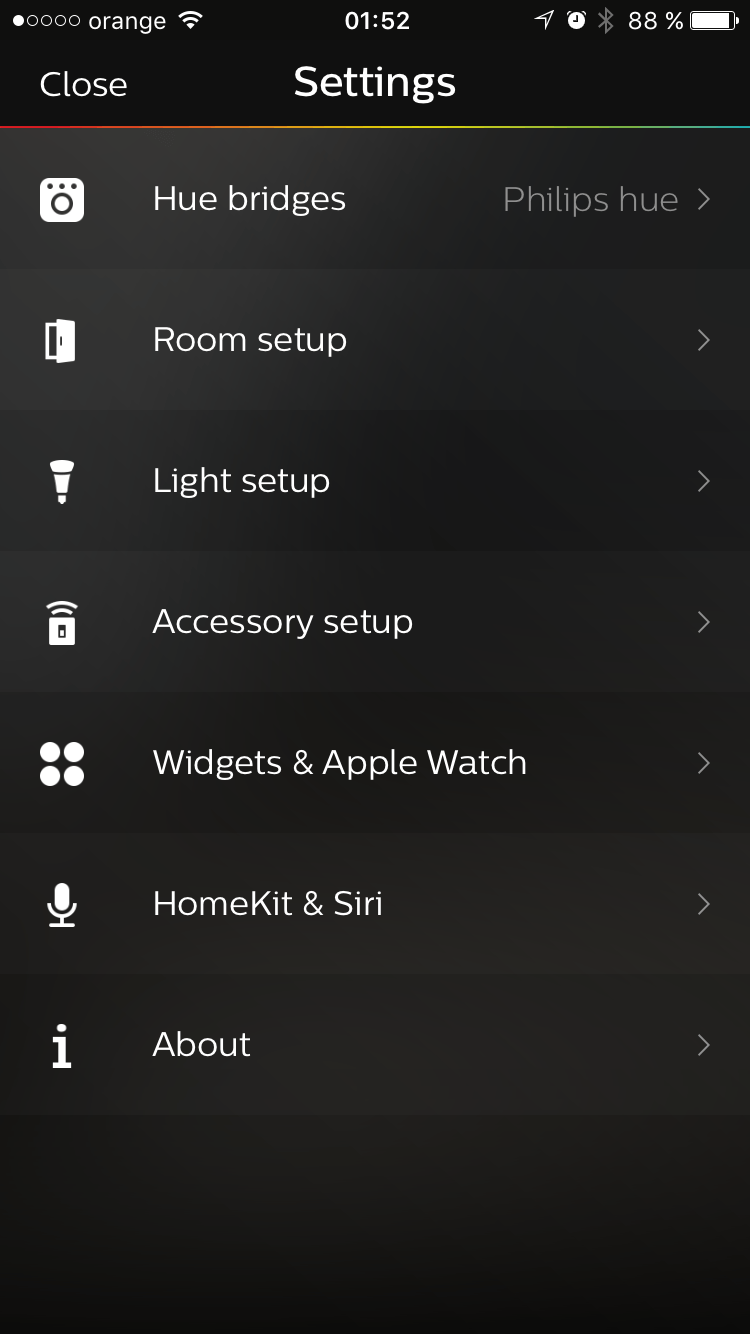Open the About page

tap(375, 1045)
